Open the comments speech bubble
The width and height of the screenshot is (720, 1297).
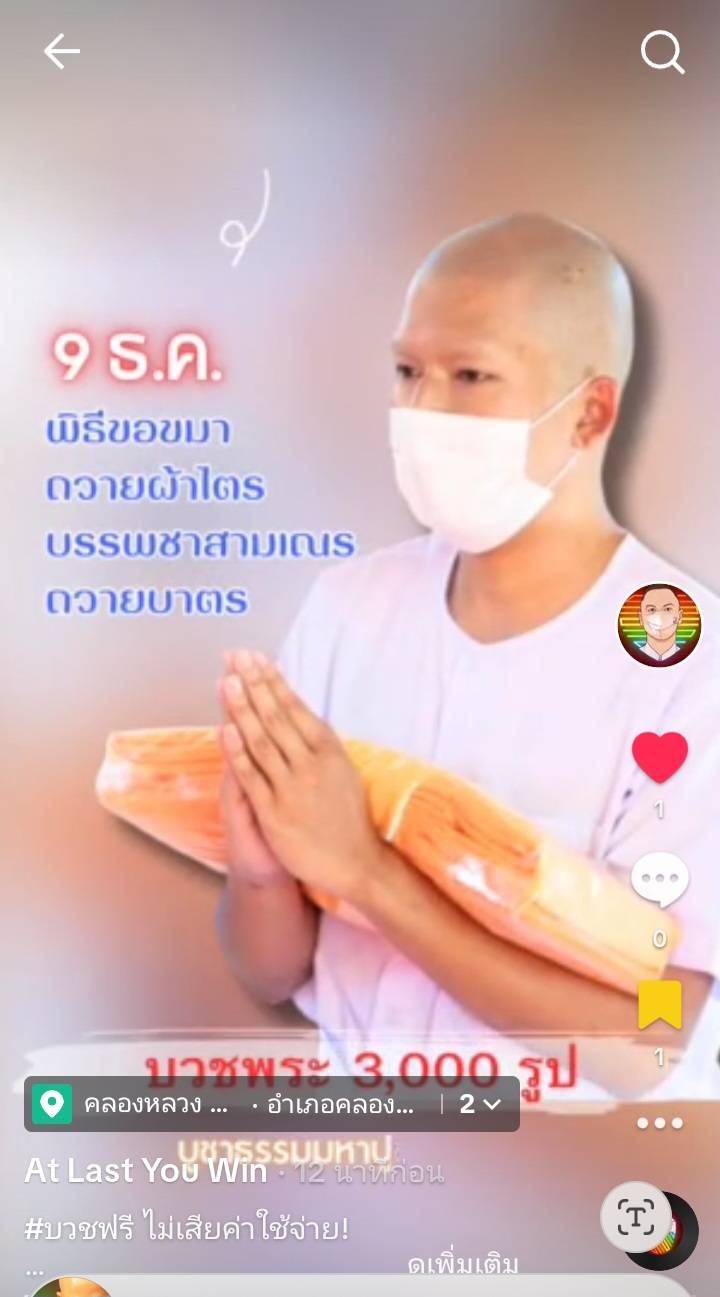coord(660,880)
